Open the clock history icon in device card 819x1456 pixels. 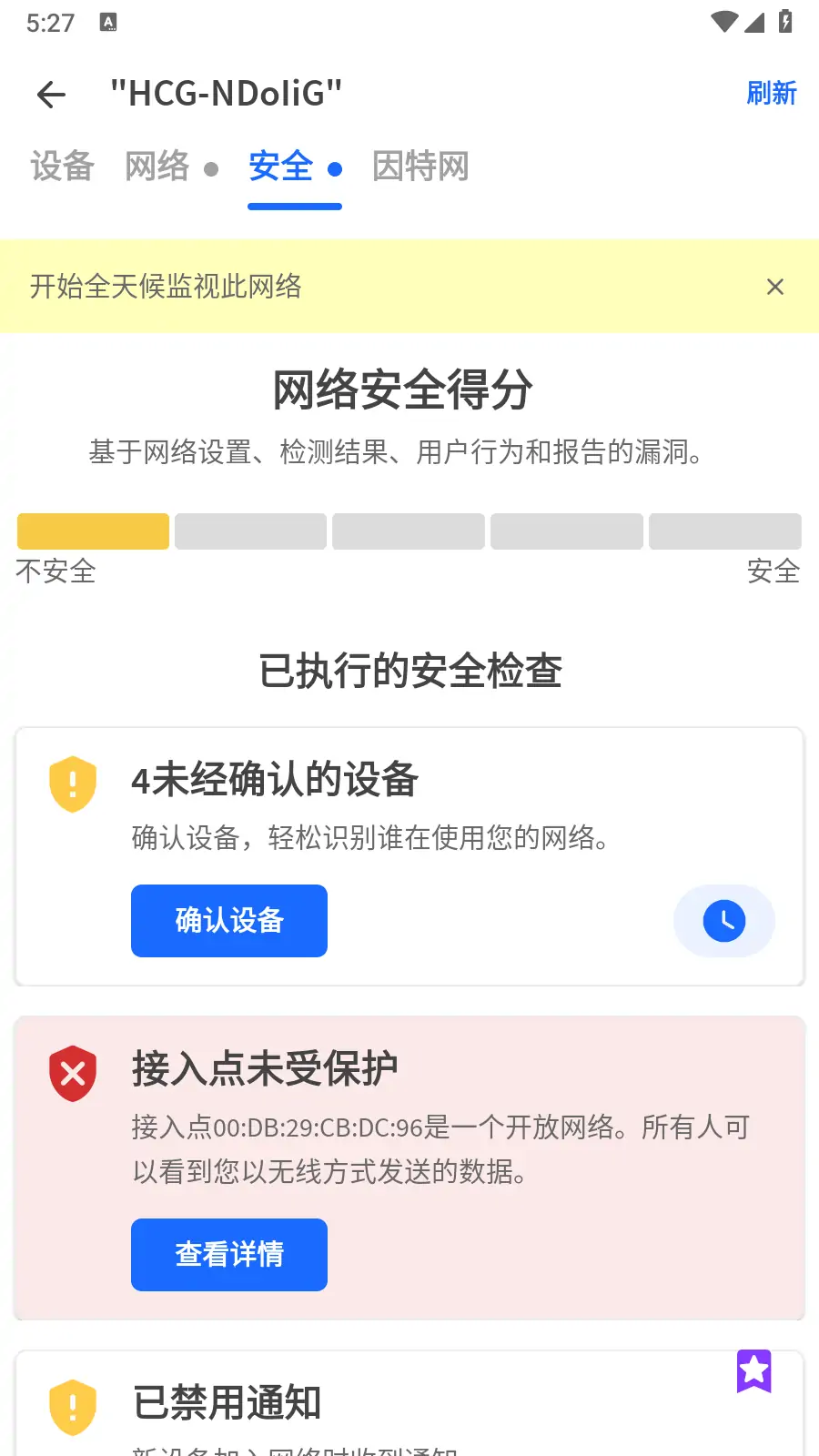(723, 921)
